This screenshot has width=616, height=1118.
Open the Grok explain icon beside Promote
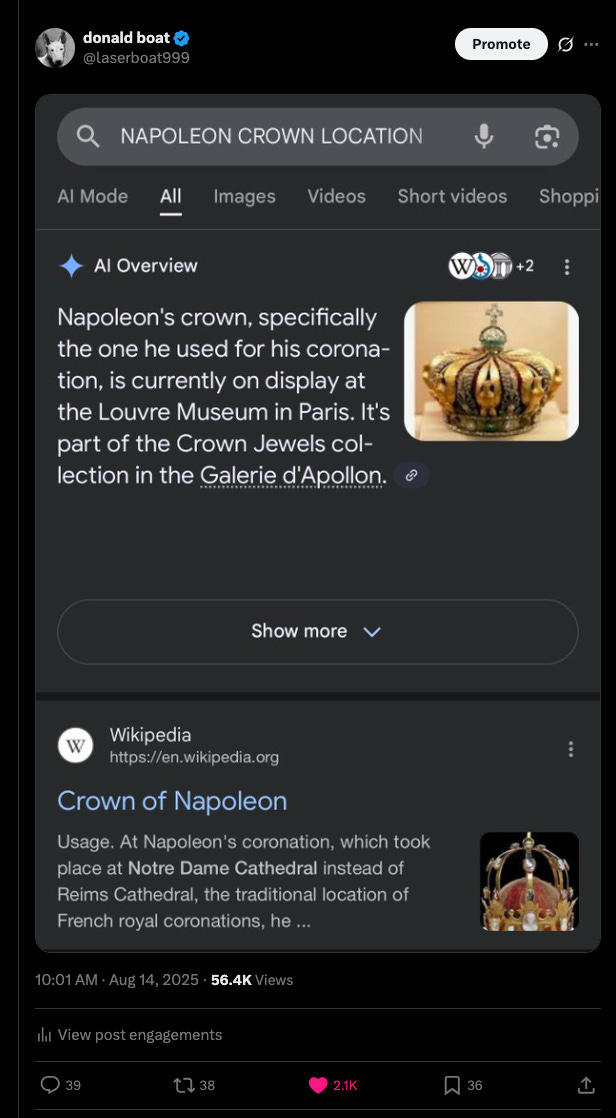(x=565, y=44)
